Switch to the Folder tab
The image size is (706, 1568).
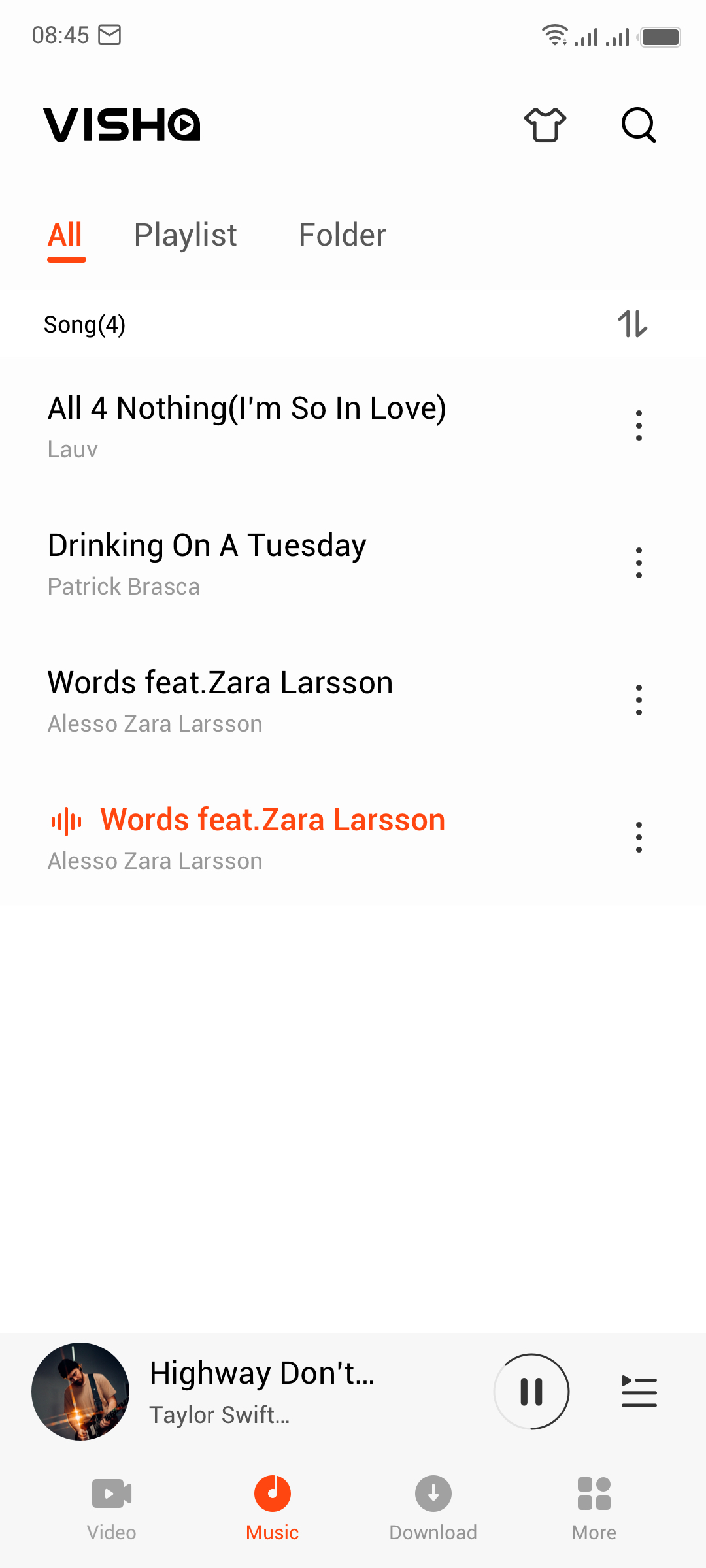pos(342,235)
